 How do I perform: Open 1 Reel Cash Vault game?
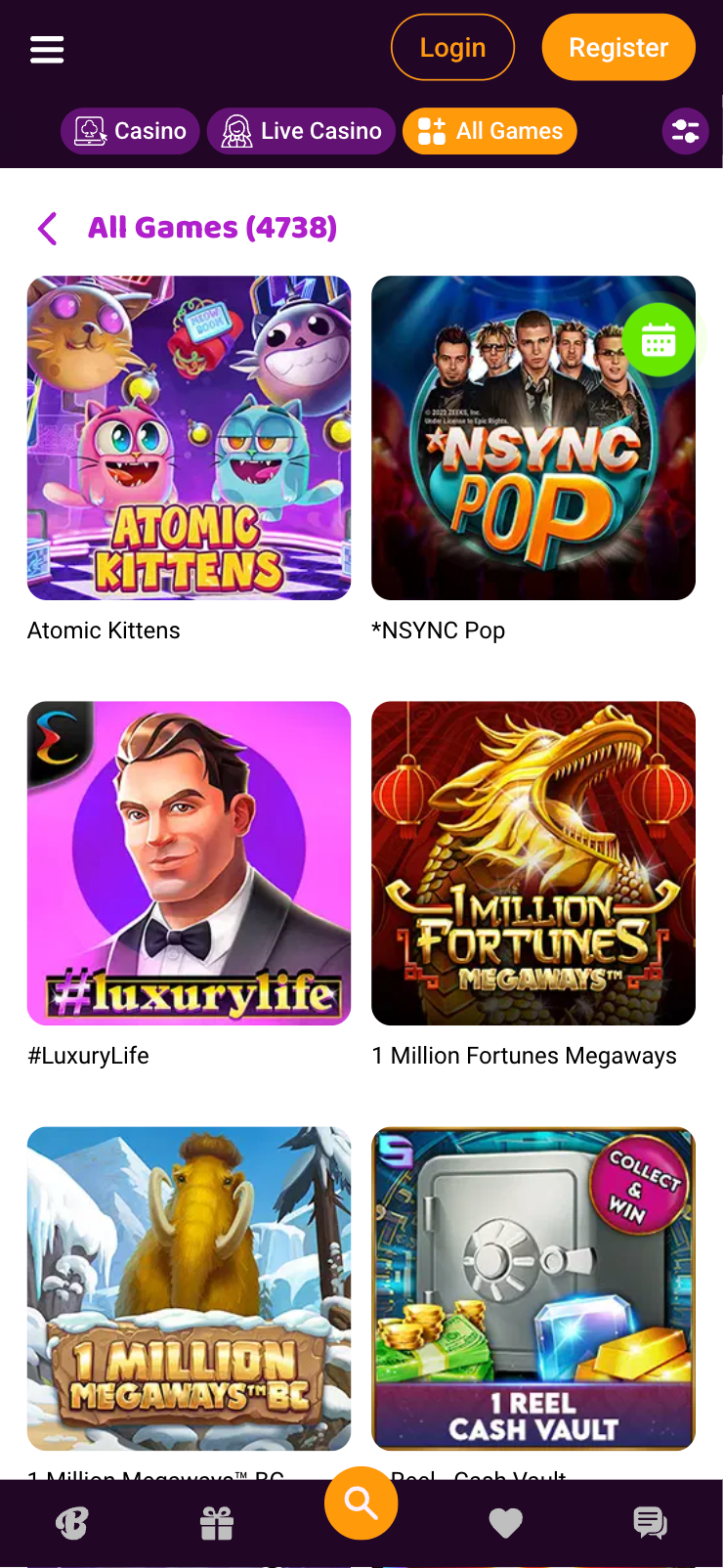pyautogui.click(x=533, y=1288)
